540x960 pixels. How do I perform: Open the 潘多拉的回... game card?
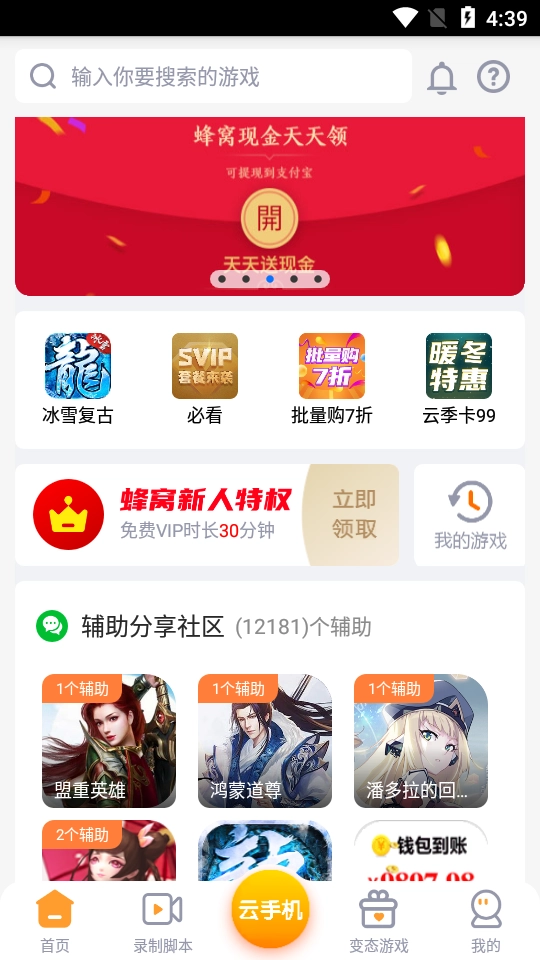click(421, 741)
